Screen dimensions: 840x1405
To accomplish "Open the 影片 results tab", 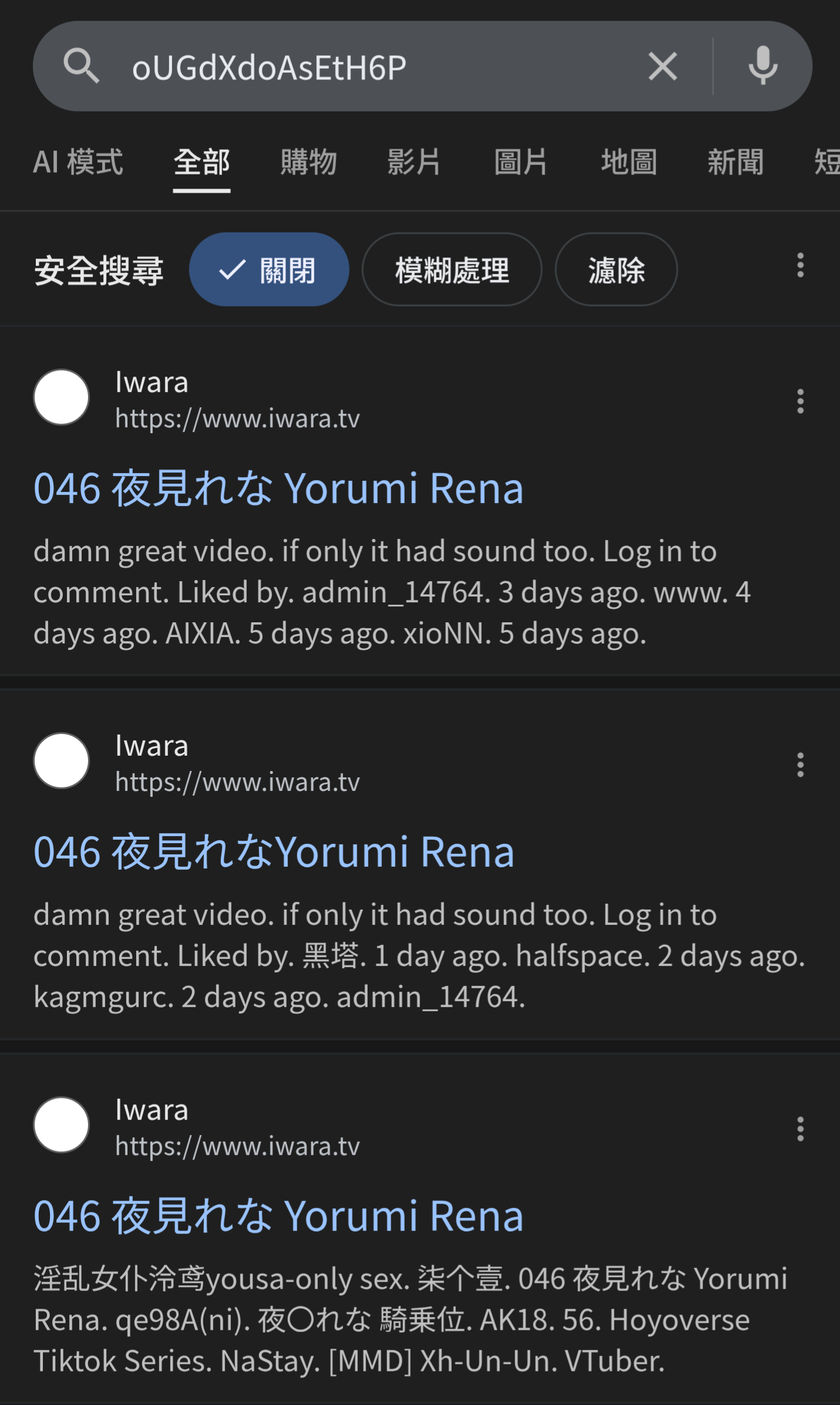I will 415,162.
